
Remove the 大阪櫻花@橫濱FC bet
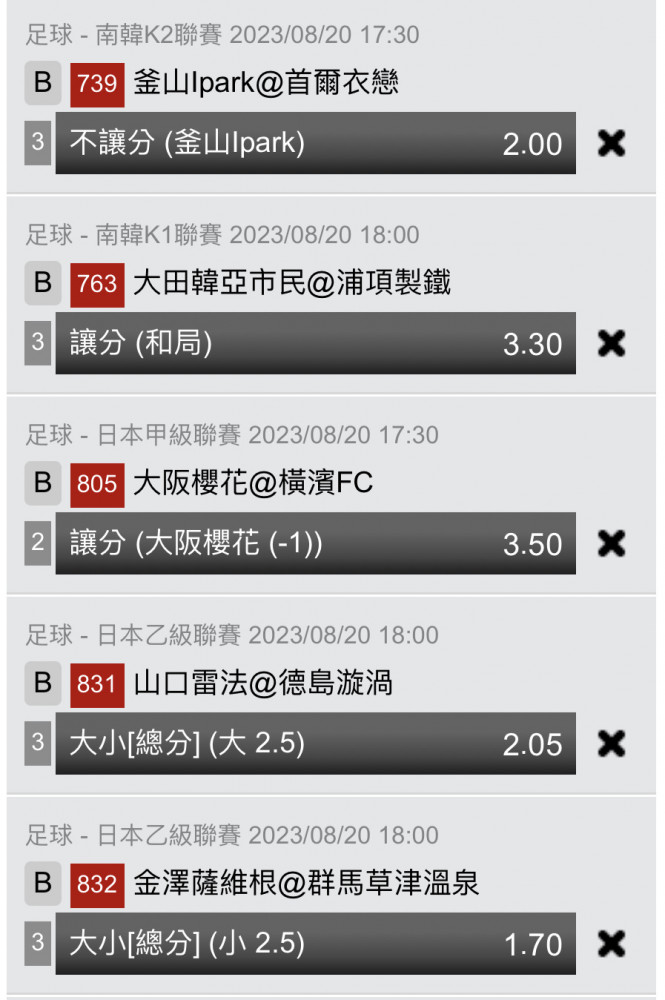coord(611,544)
